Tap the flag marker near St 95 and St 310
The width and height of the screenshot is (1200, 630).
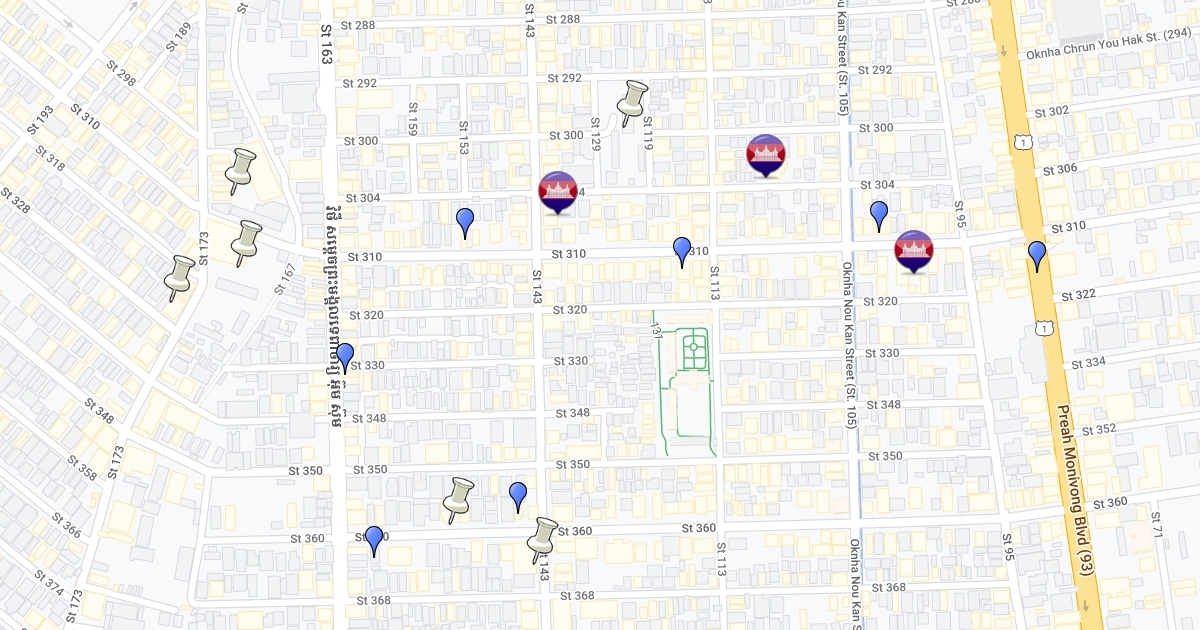click(x=913, y=251)
